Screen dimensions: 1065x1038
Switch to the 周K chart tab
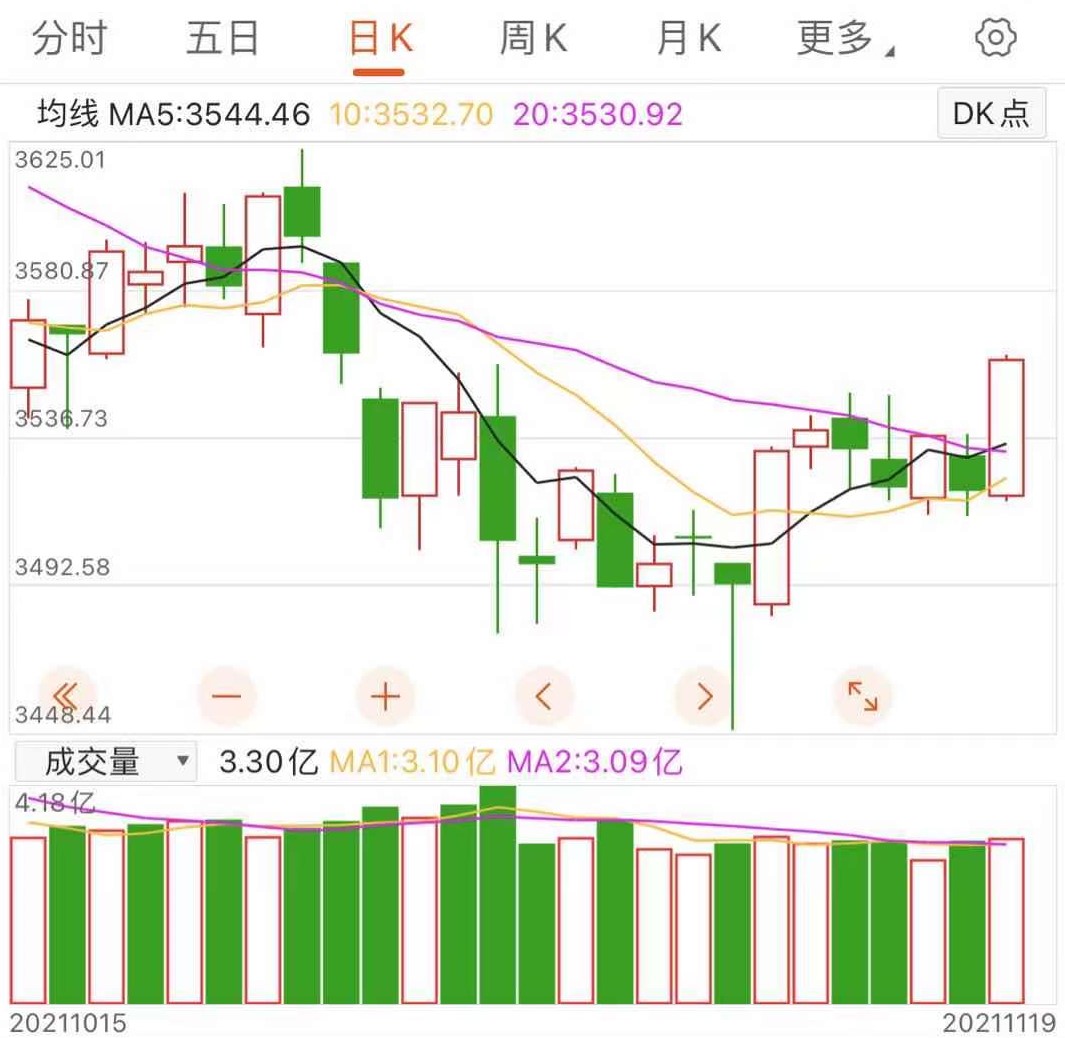coord(534,39)
